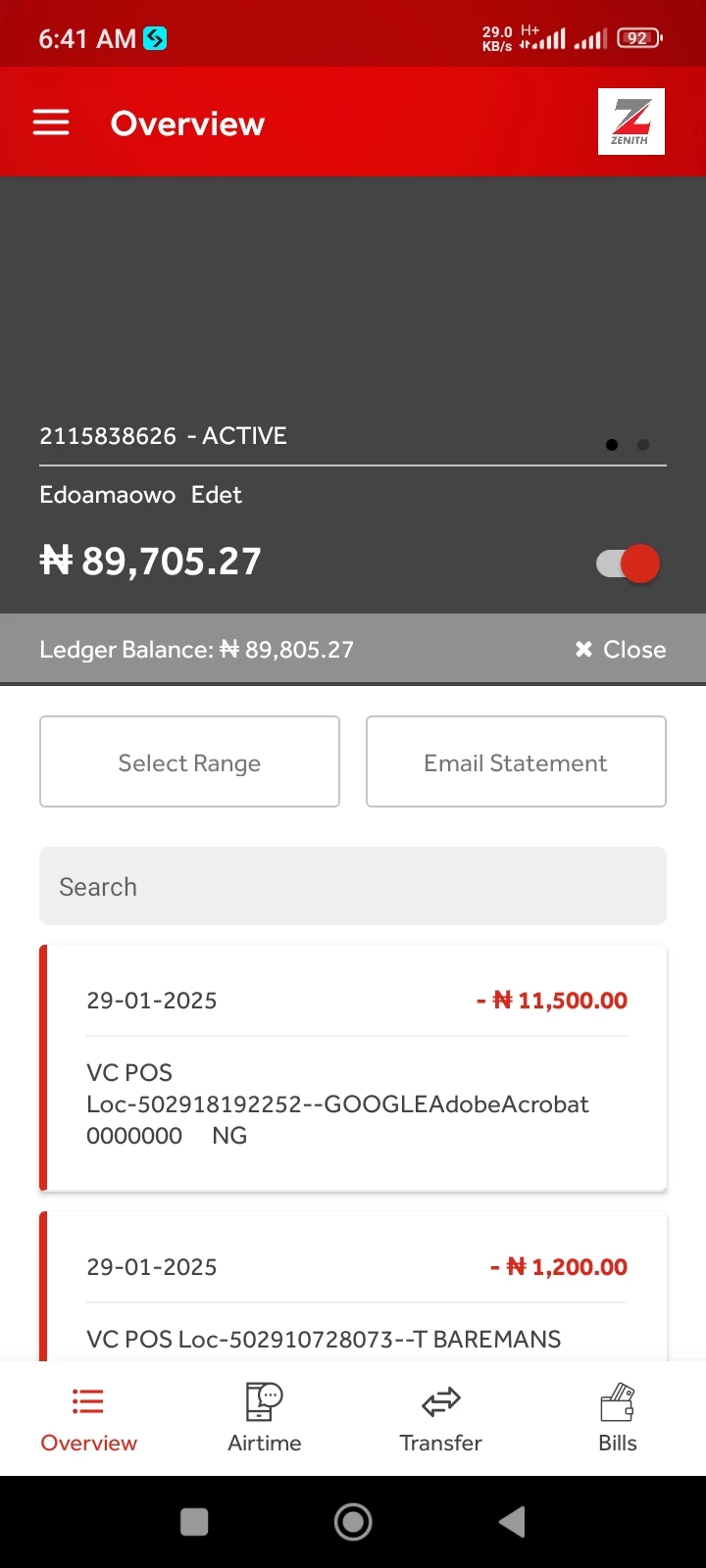
Task: Tap the system back button
Action: click(x=512, y=1522)
